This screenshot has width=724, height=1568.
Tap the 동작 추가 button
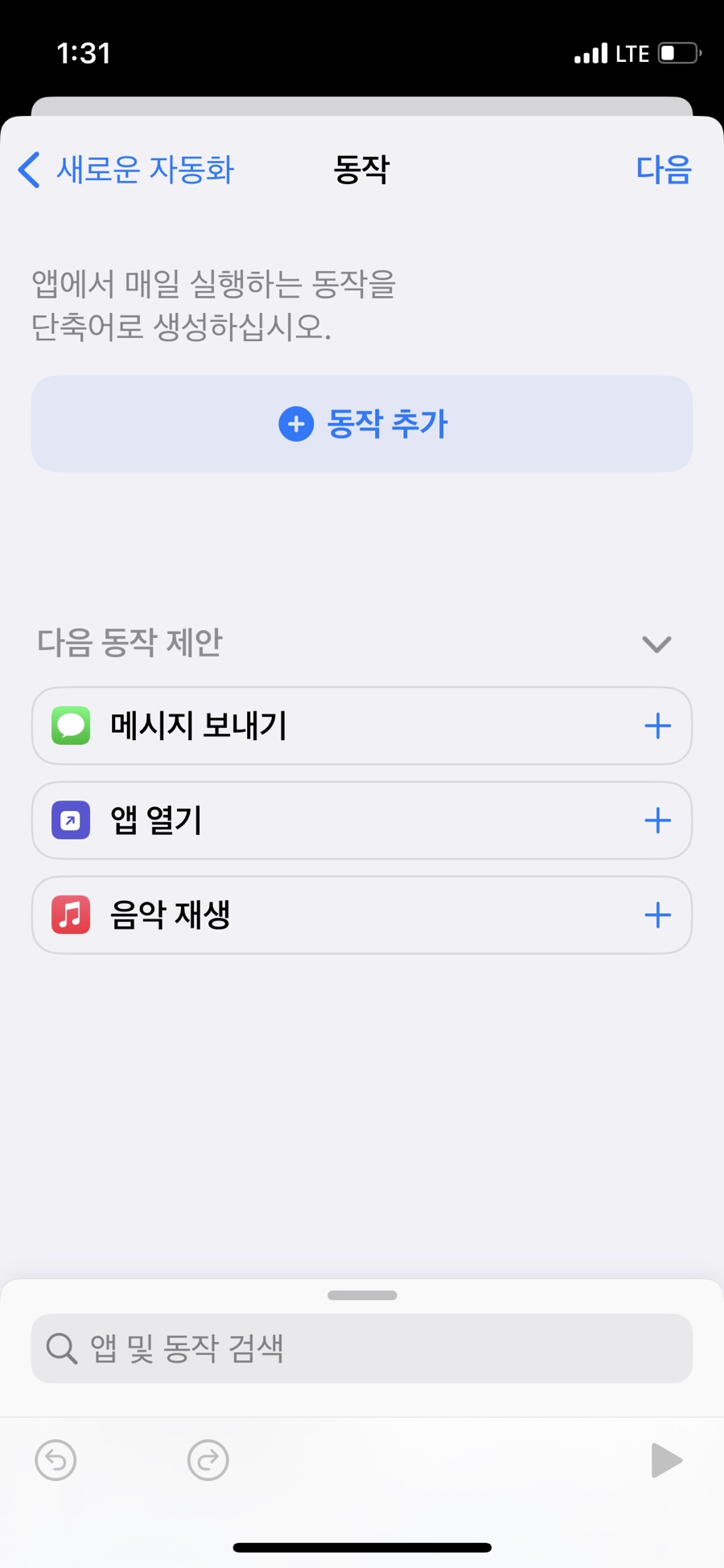(362, 424)
